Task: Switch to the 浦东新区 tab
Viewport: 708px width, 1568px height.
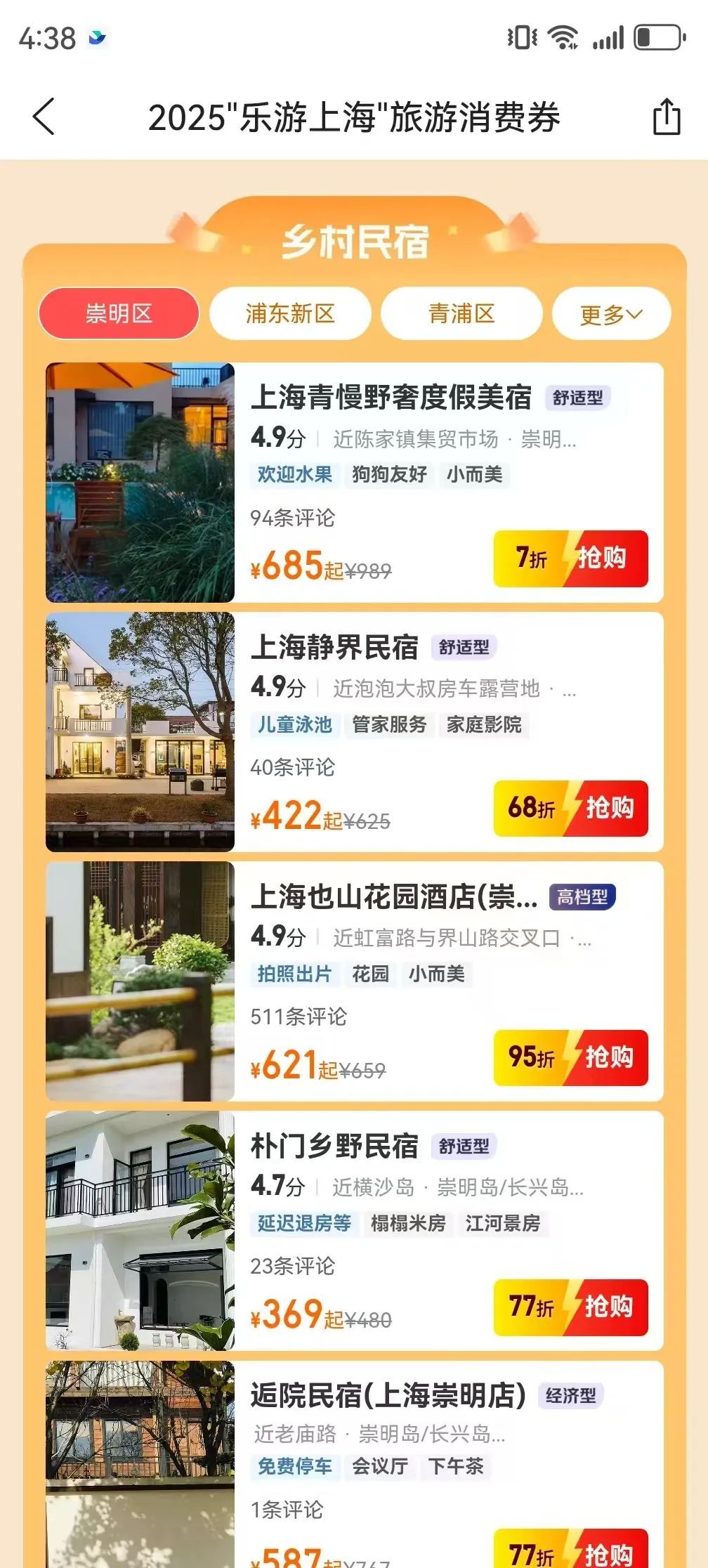Action: [x=290, y=313]
